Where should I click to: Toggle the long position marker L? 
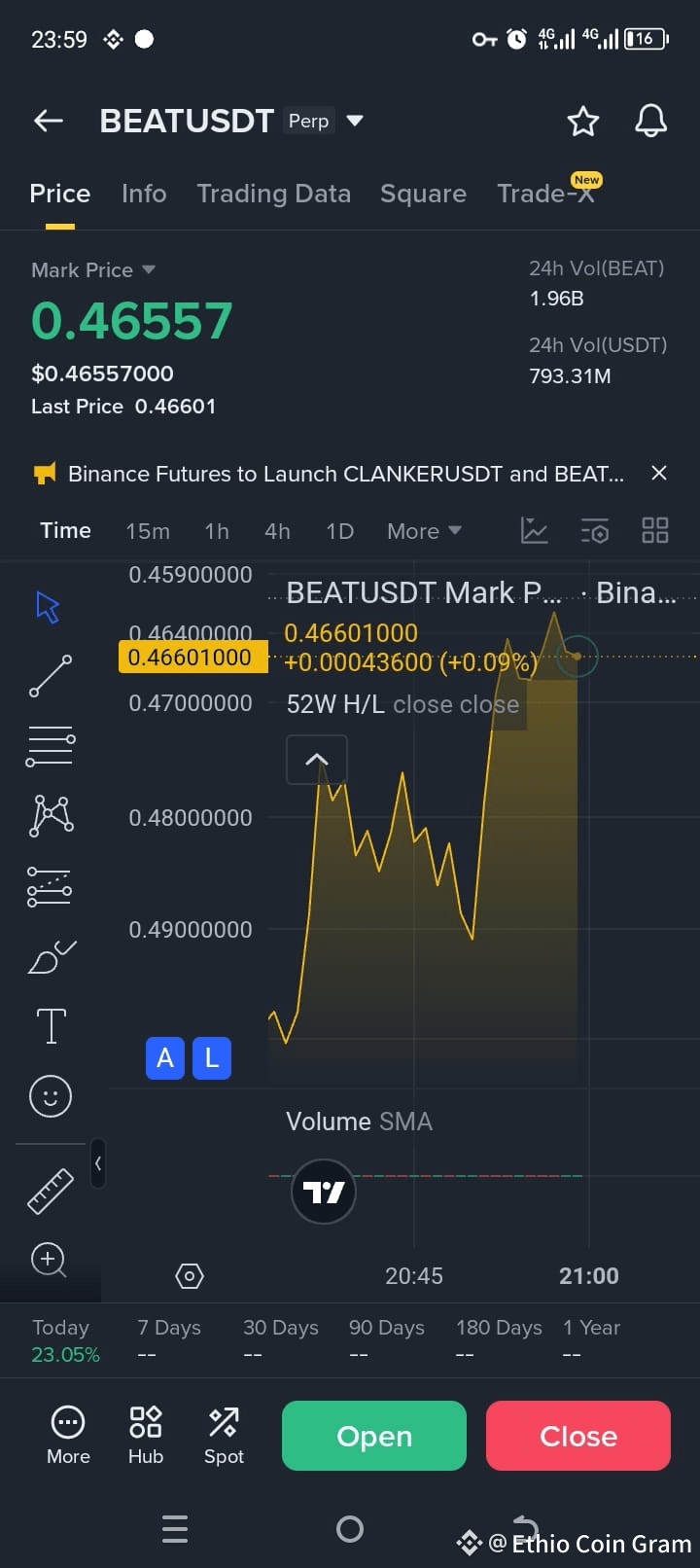pos(212,1057)
